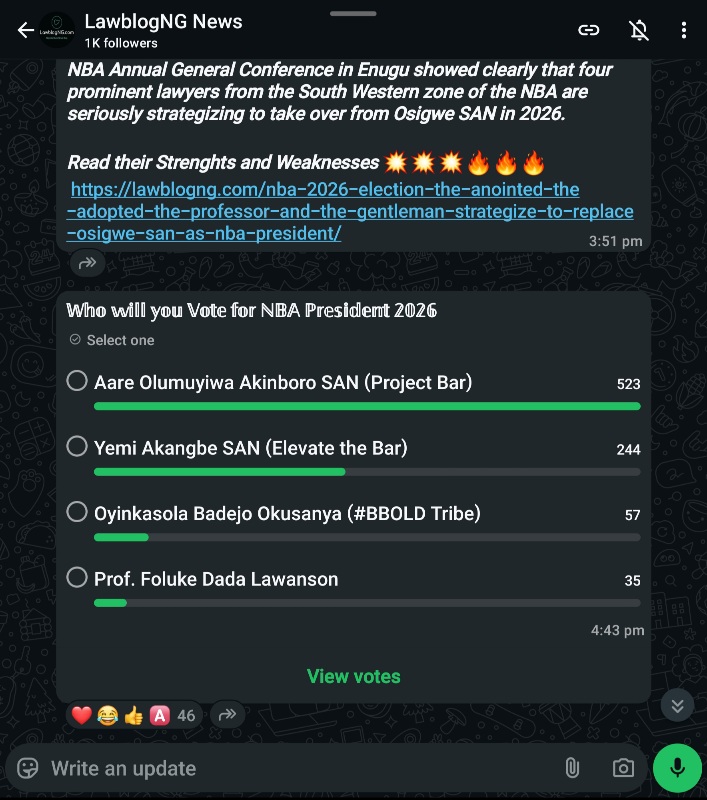Open the lawblogng.com NBA 2026 election link
707x800 pixels.
pyautogui.click(x=350, y=211)
